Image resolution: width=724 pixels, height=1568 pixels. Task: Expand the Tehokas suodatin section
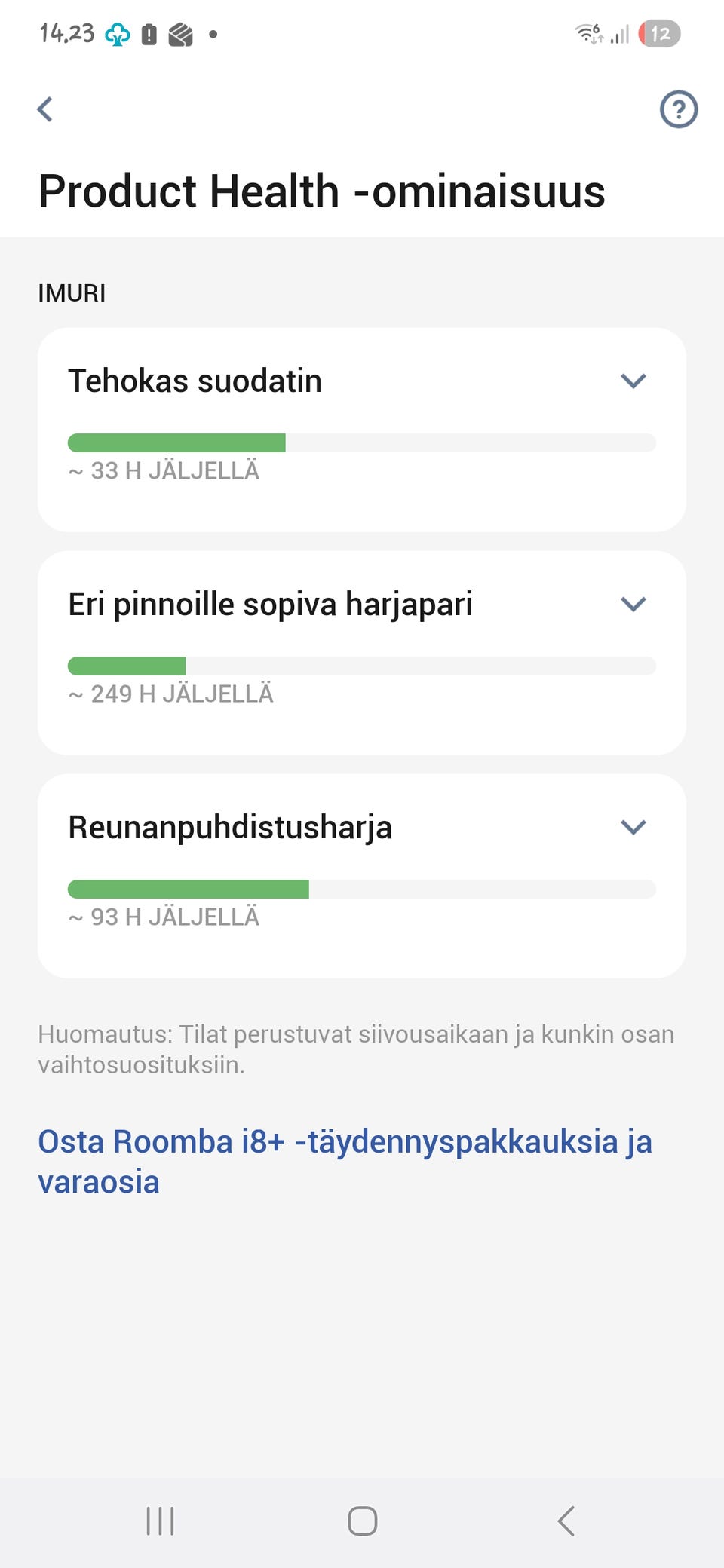click(633, 381)
